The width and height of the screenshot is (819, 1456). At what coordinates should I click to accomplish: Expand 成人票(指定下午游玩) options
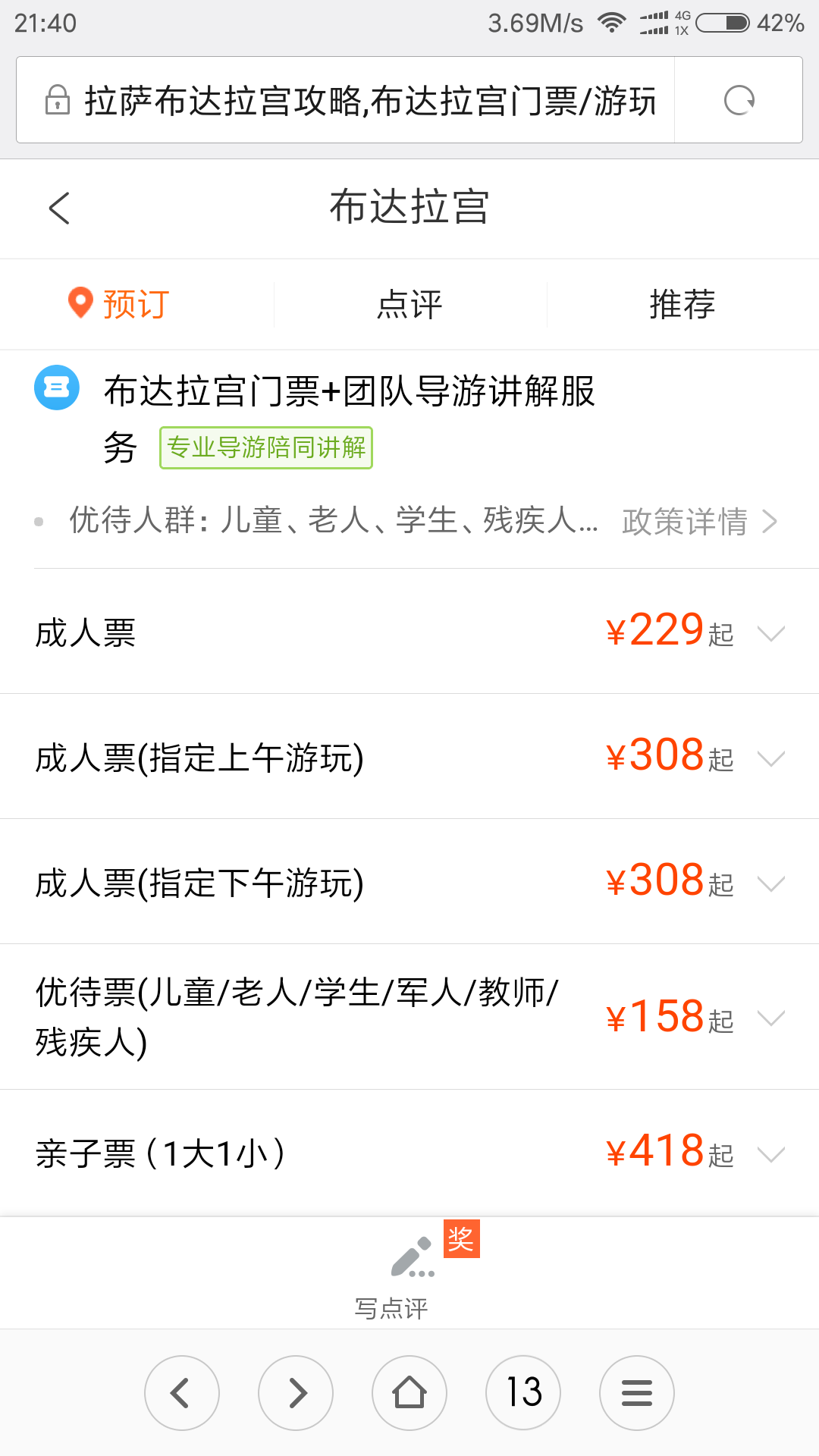409,882
